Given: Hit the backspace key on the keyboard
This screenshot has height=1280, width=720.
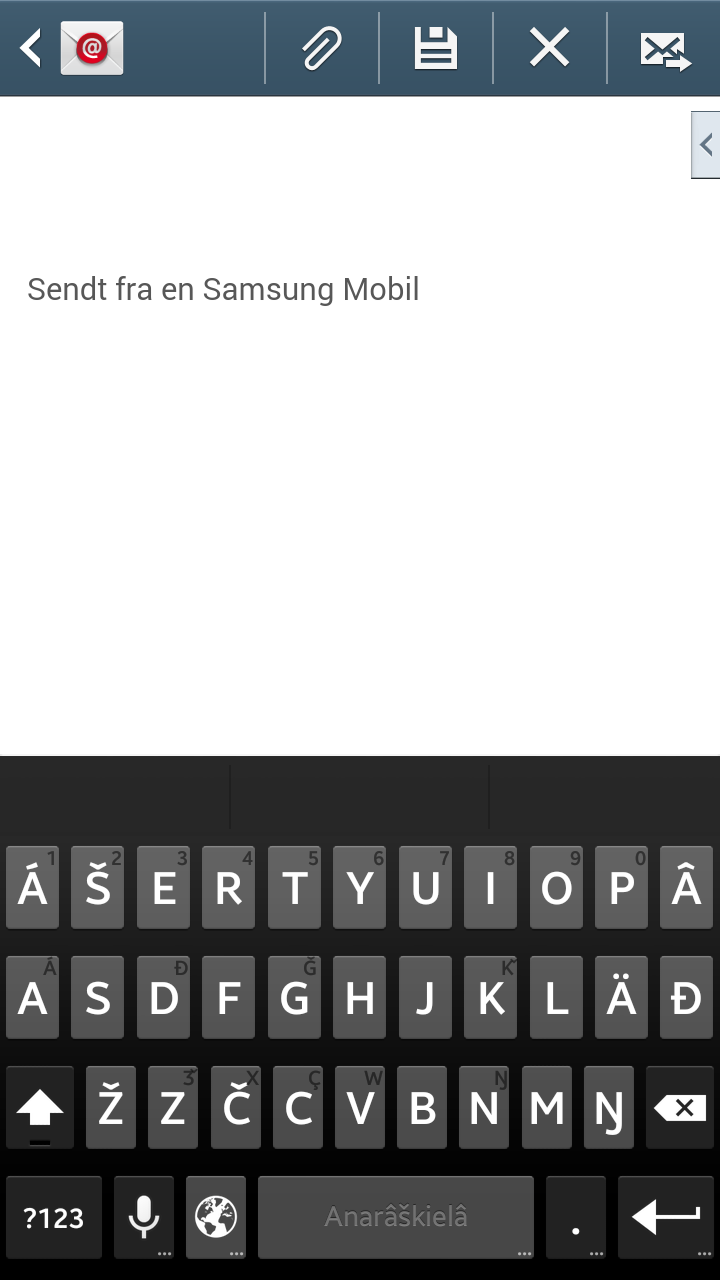Looking at the screenshot, I should [680, 1107].
